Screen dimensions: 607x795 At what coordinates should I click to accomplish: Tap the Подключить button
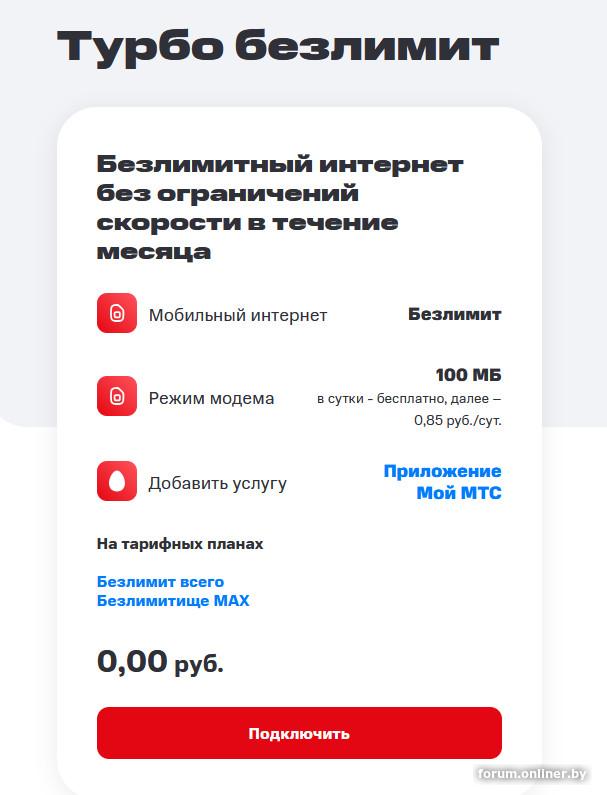coord(299,733)
